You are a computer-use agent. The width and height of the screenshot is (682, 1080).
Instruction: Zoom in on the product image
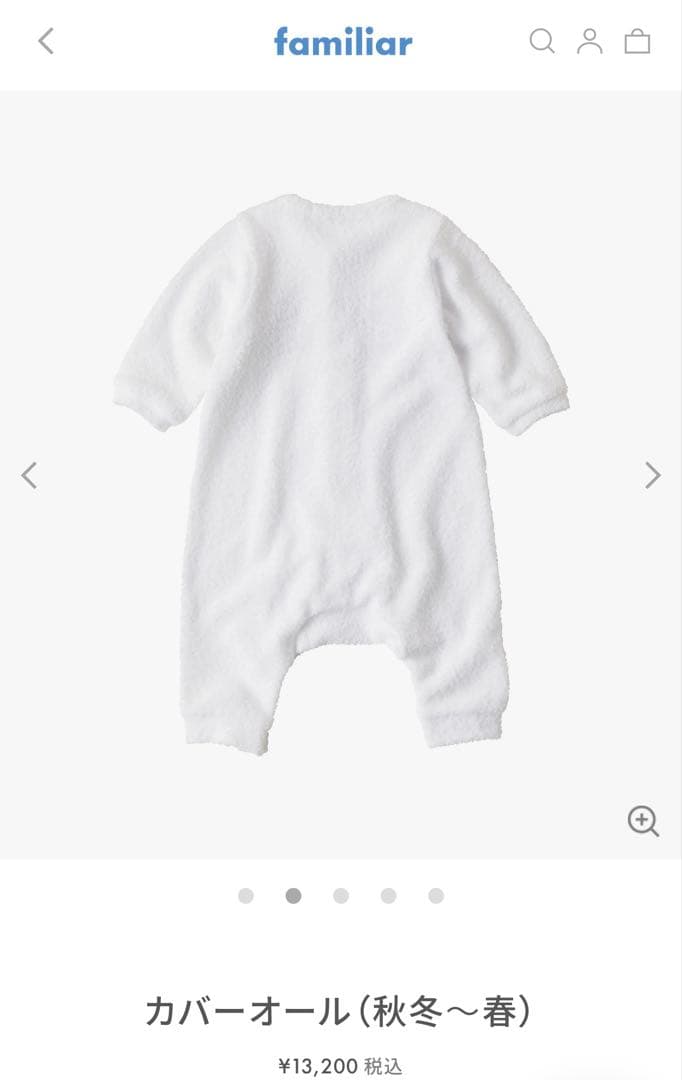643,821
